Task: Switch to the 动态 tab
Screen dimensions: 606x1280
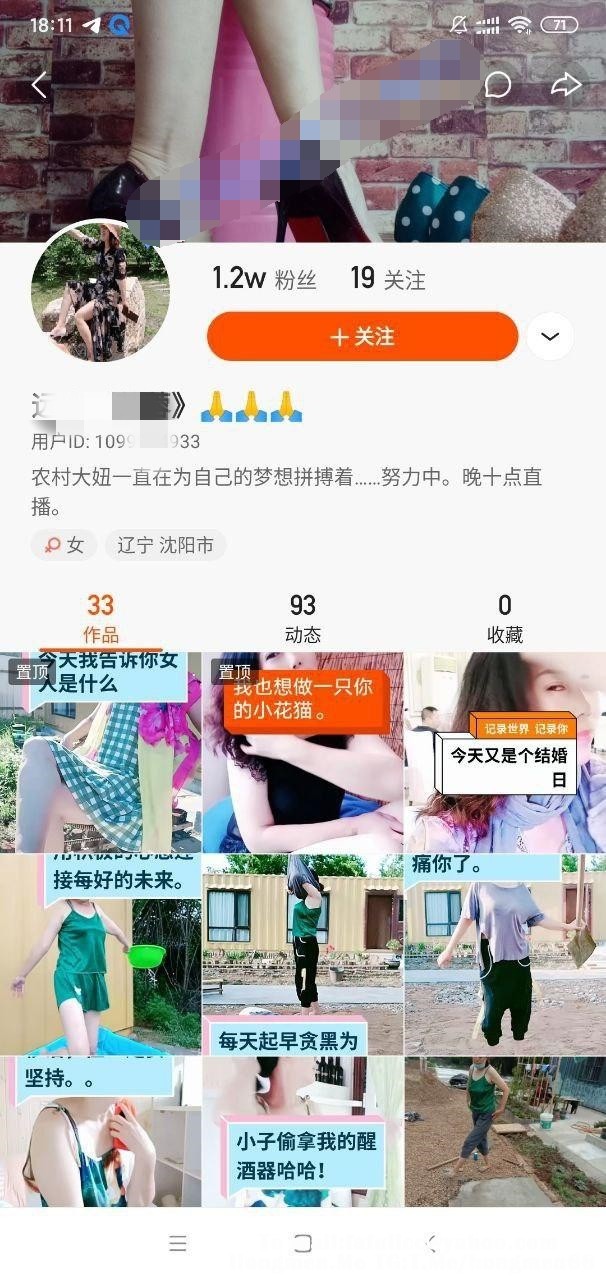Action: tap(302, 617)
